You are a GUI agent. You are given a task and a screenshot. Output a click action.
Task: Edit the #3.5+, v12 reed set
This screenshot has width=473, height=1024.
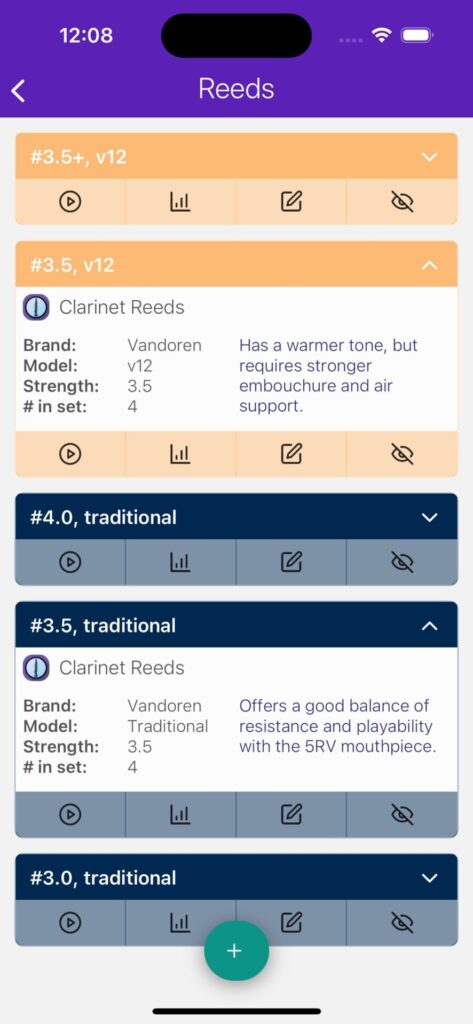point(291,202)
